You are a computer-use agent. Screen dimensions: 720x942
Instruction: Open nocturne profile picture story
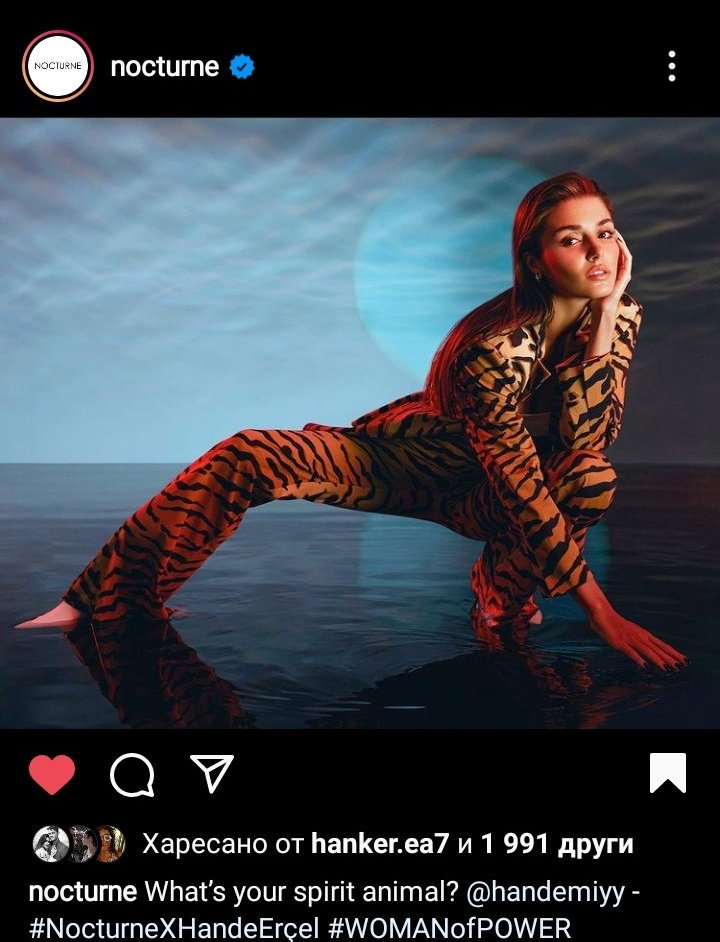(x=57, y=66)
